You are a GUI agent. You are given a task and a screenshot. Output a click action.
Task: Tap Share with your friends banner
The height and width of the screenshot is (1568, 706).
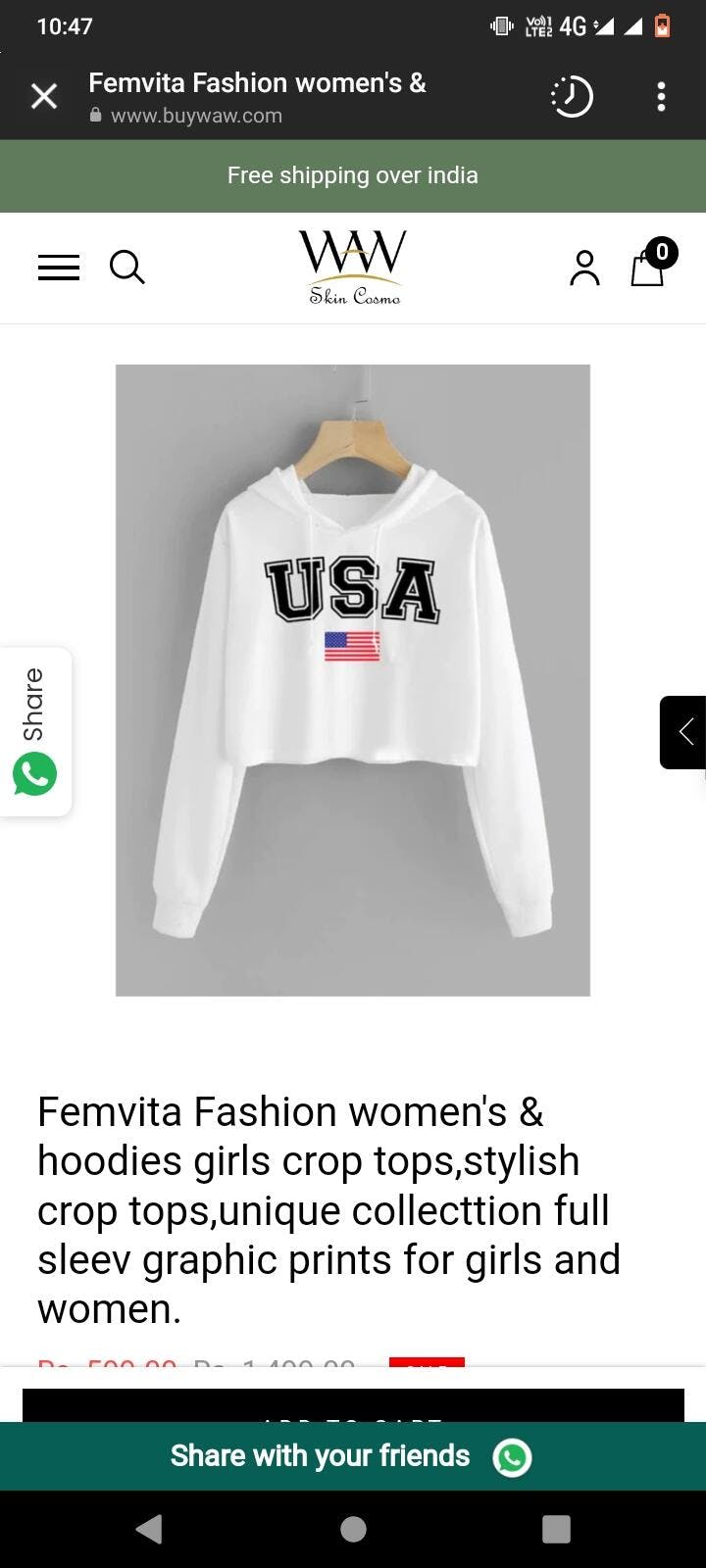click(x=353, y=1456)
